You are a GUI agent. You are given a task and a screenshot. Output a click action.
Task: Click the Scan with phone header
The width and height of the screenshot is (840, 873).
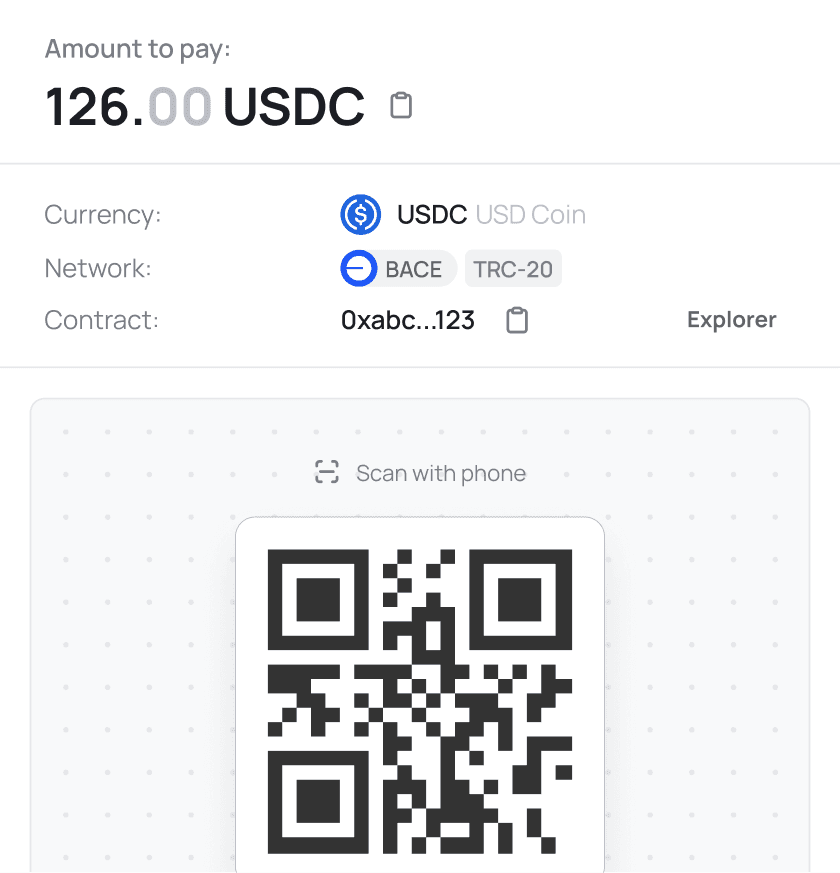[x=441, y=472]
